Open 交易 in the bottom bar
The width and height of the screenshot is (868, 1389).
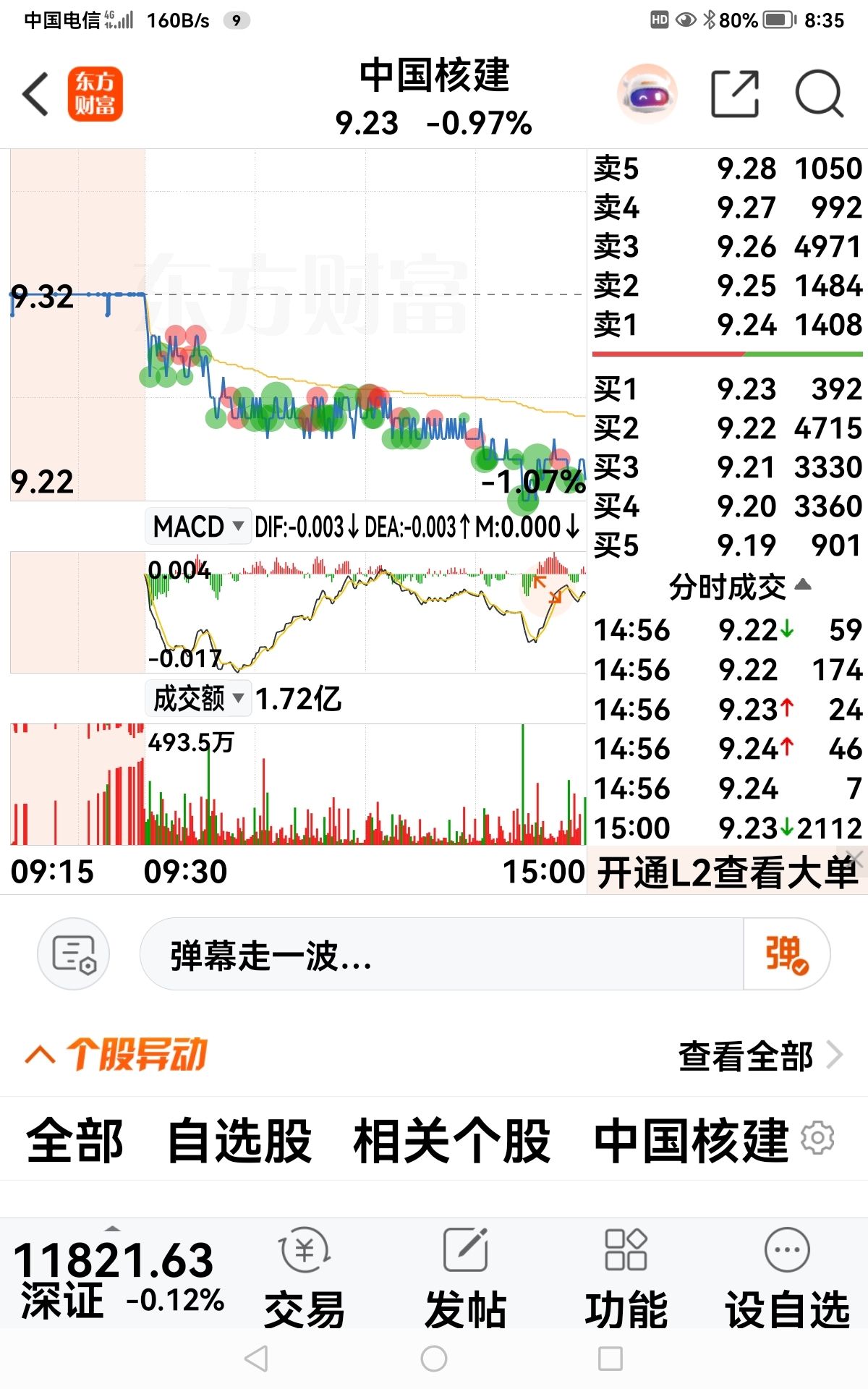(305, 1279)
